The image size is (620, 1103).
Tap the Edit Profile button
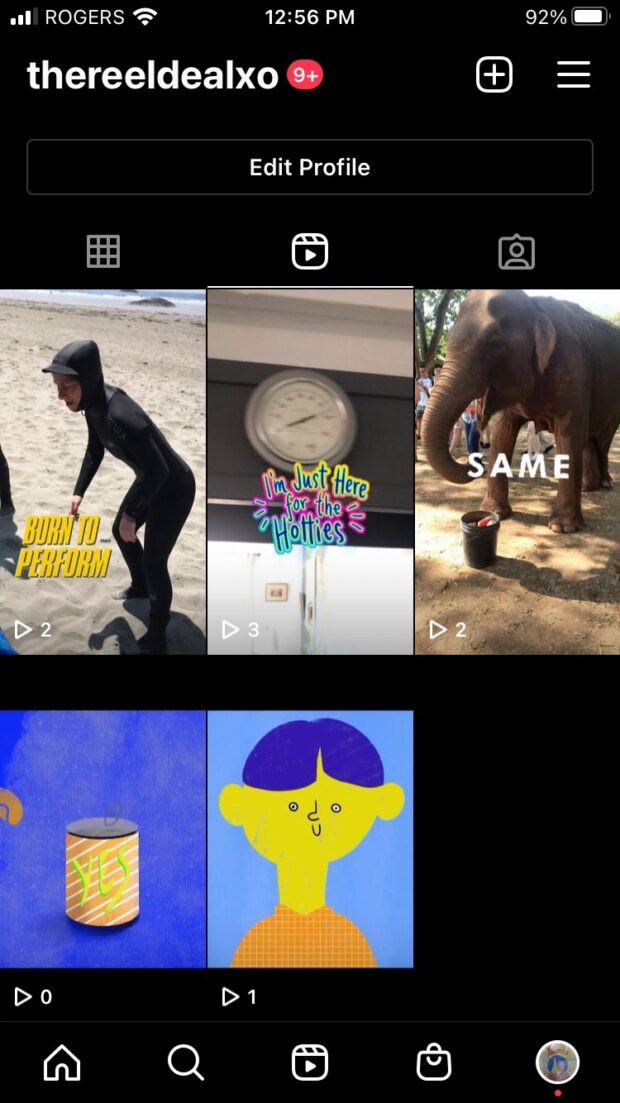click(x=310, y=167)
